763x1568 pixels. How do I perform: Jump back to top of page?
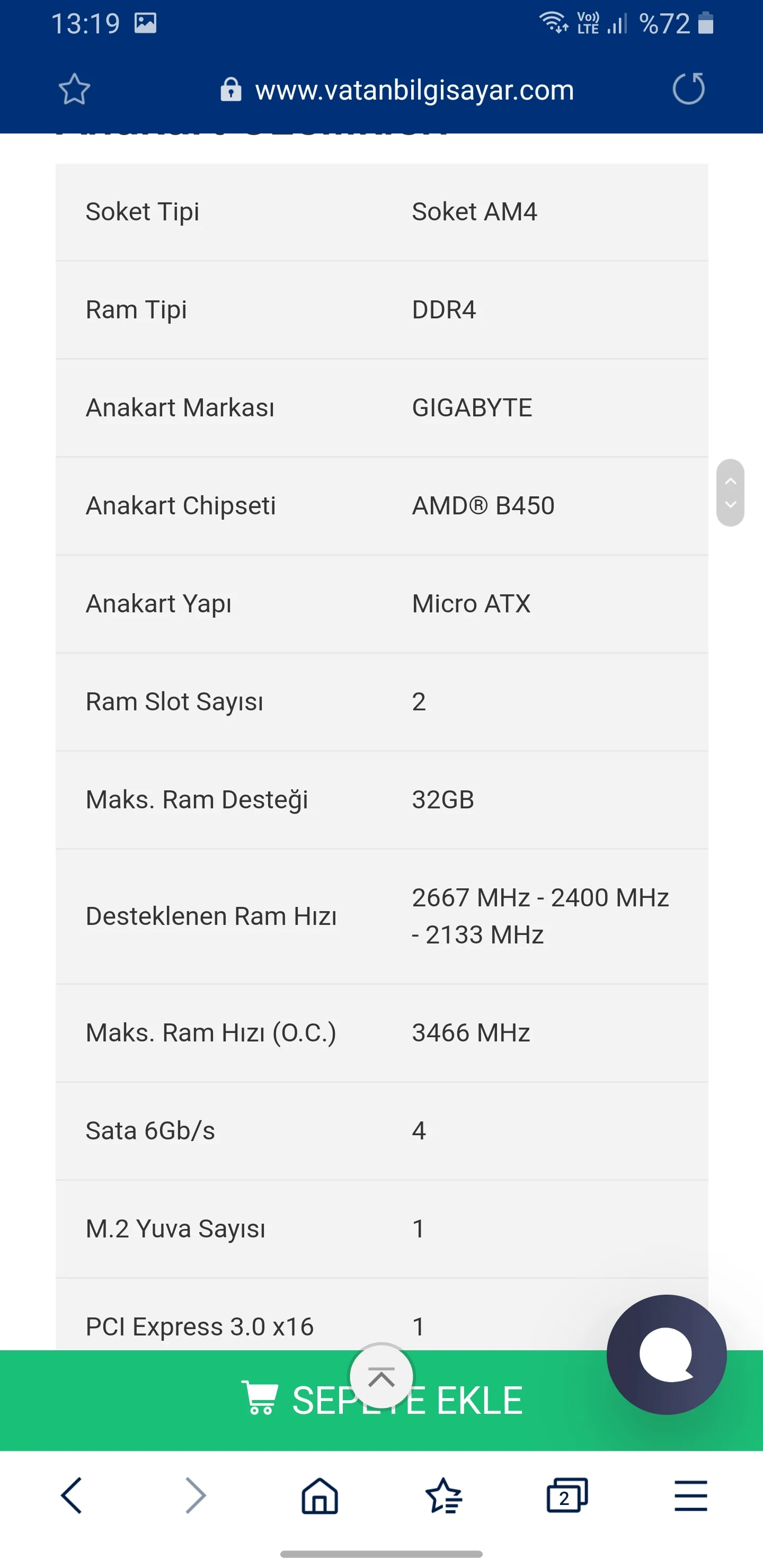coord(382,1377)
